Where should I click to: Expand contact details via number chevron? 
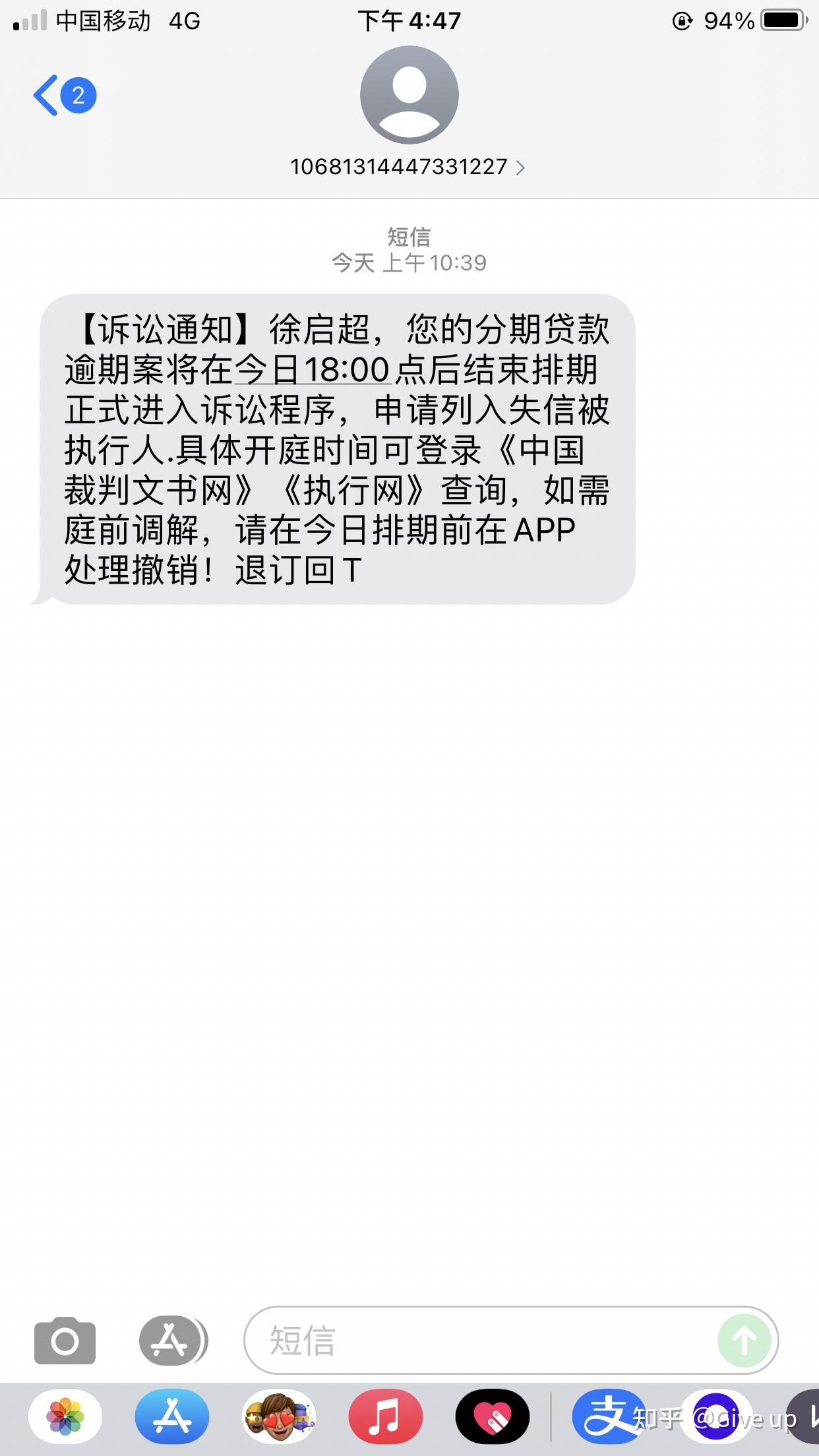pyautogui.click(x=522, y=167)
